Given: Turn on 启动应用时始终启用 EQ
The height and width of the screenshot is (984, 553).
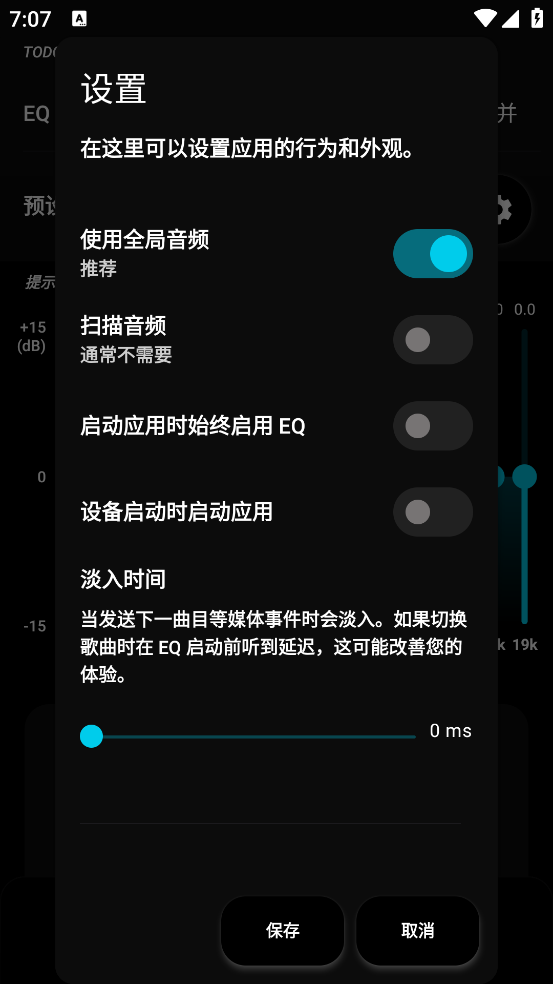Looking at the screenshot, I should click(x=432, y=426).
